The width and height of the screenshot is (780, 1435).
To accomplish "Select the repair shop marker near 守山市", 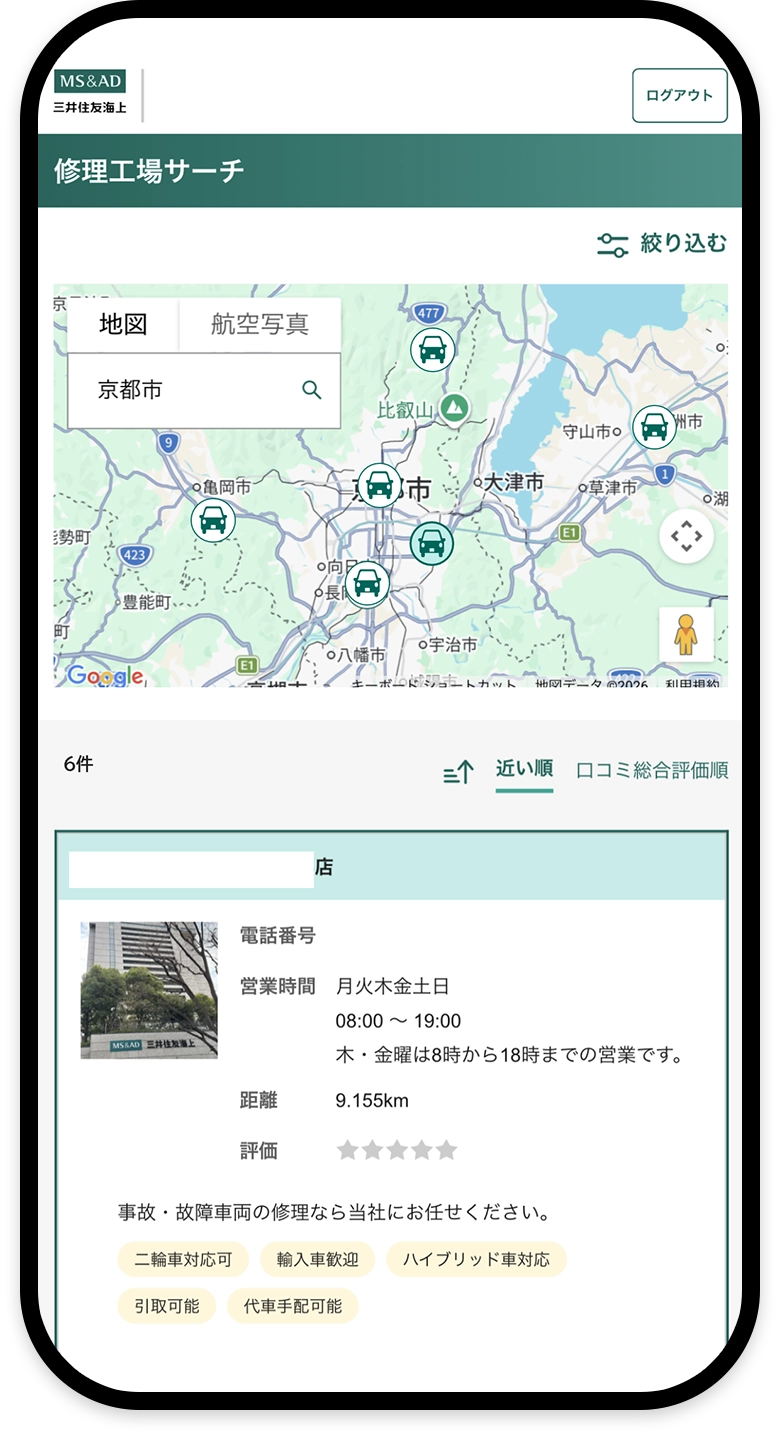I will [x=654, y=427].
